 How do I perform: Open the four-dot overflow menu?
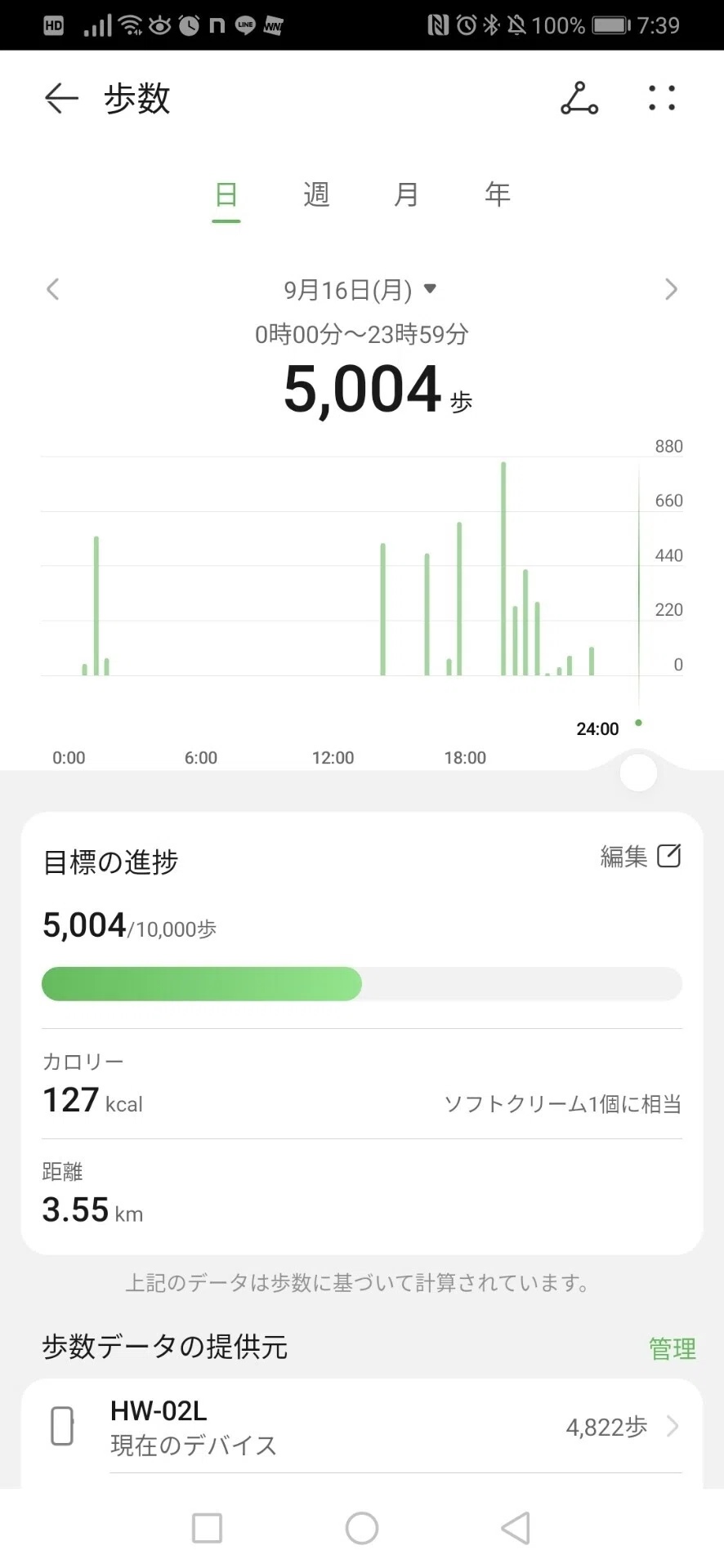(x=662, y=98)
